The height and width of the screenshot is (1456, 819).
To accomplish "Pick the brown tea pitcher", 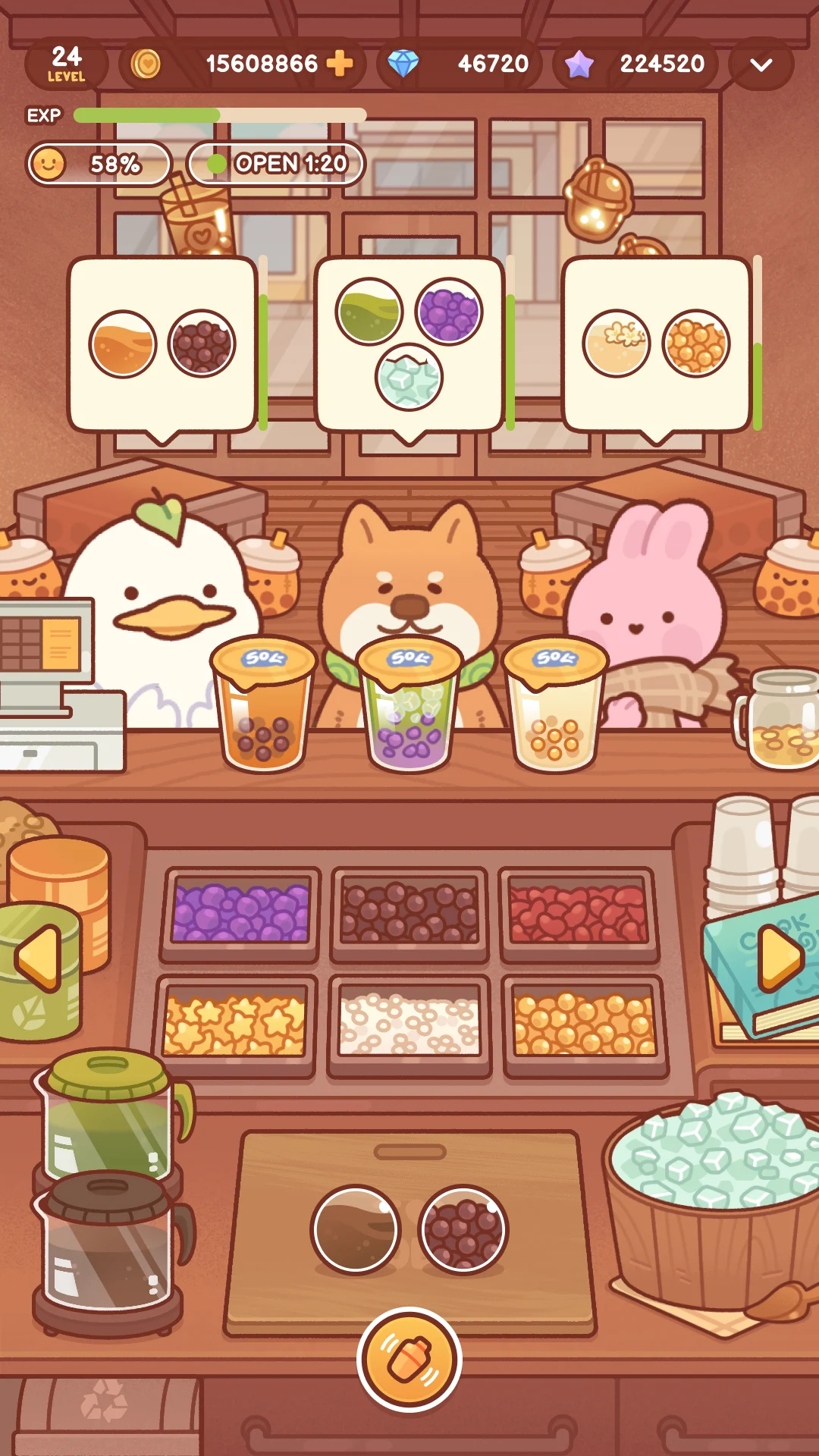I will pos(110,1244).
